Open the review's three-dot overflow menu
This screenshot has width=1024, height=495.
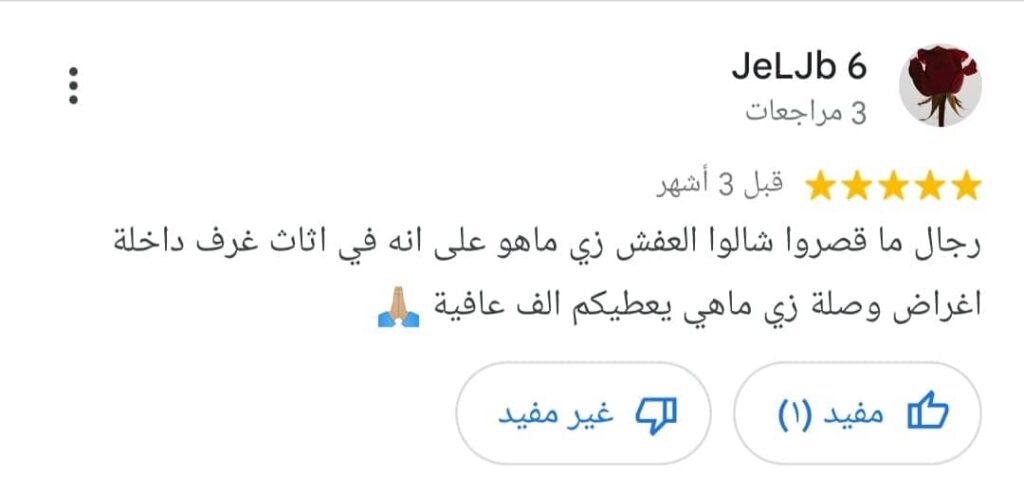pyautogui.click(x=73, y=86)
